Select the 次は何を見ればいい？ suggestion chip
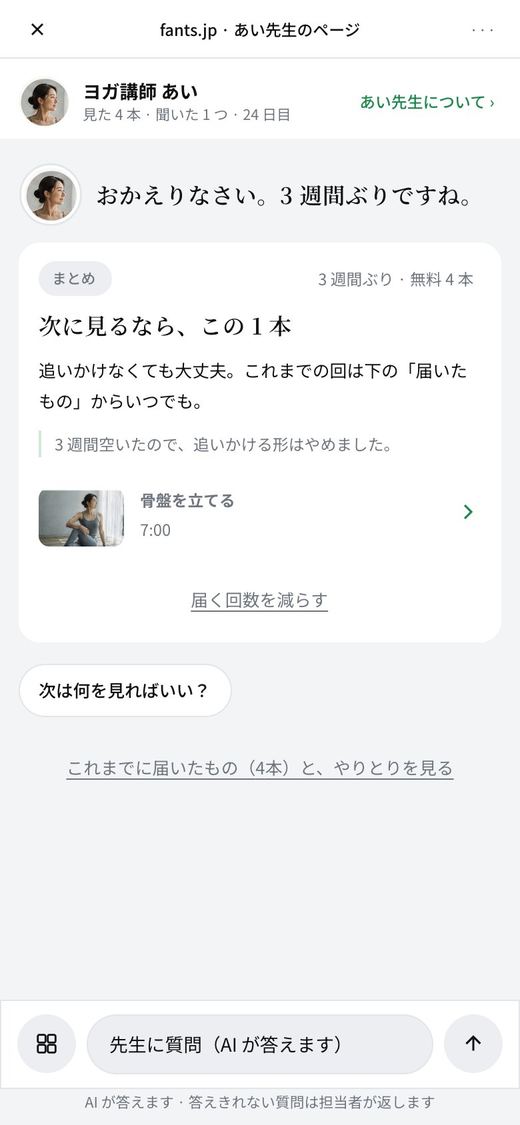520x1125 pixels. [126, 690]
